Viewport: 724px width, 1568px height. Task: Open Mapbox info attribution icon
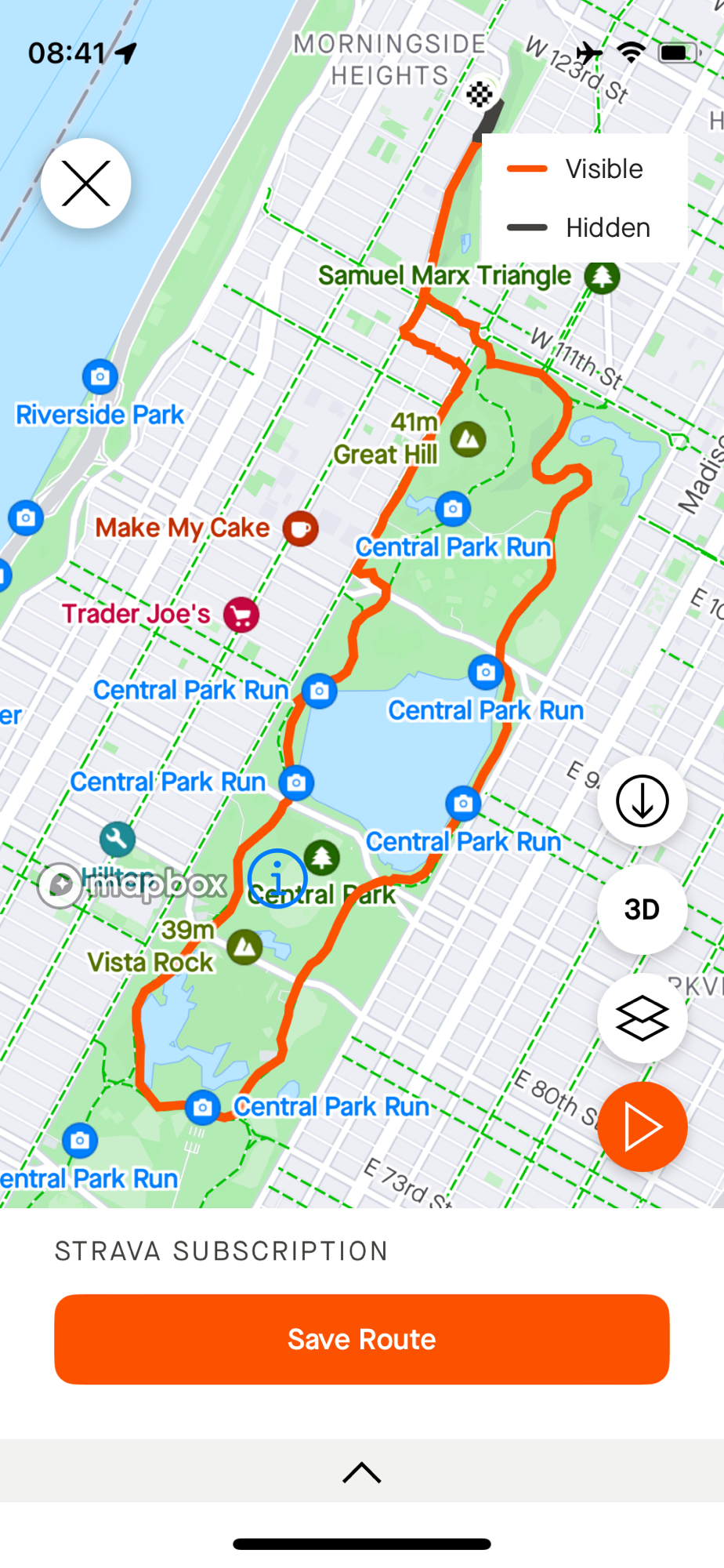point(277,878)
